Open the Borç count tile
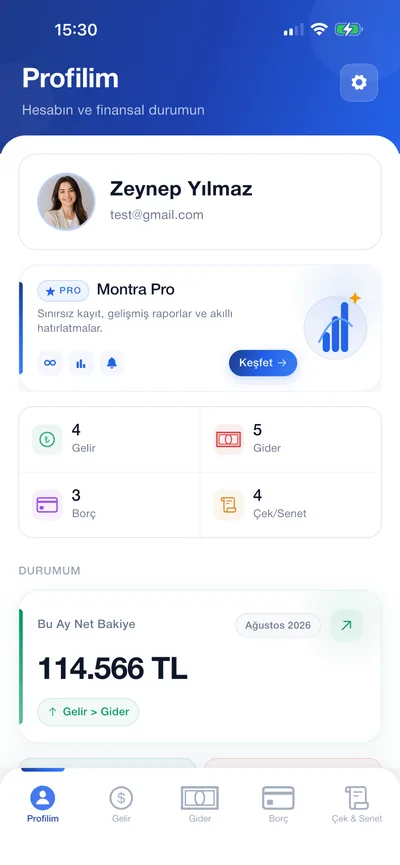 (x=109, y=505)
